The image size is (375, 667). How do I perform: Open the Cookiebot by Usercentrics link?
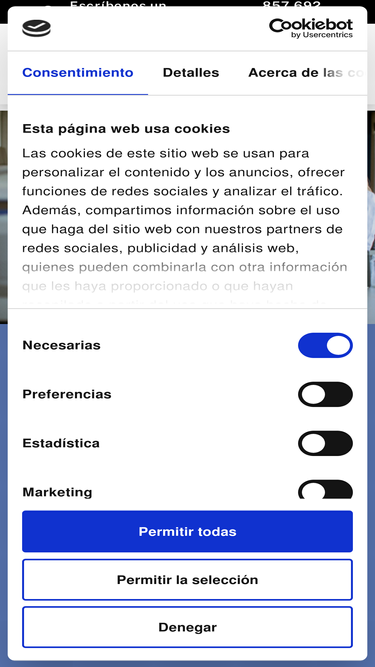coord(311,28)
